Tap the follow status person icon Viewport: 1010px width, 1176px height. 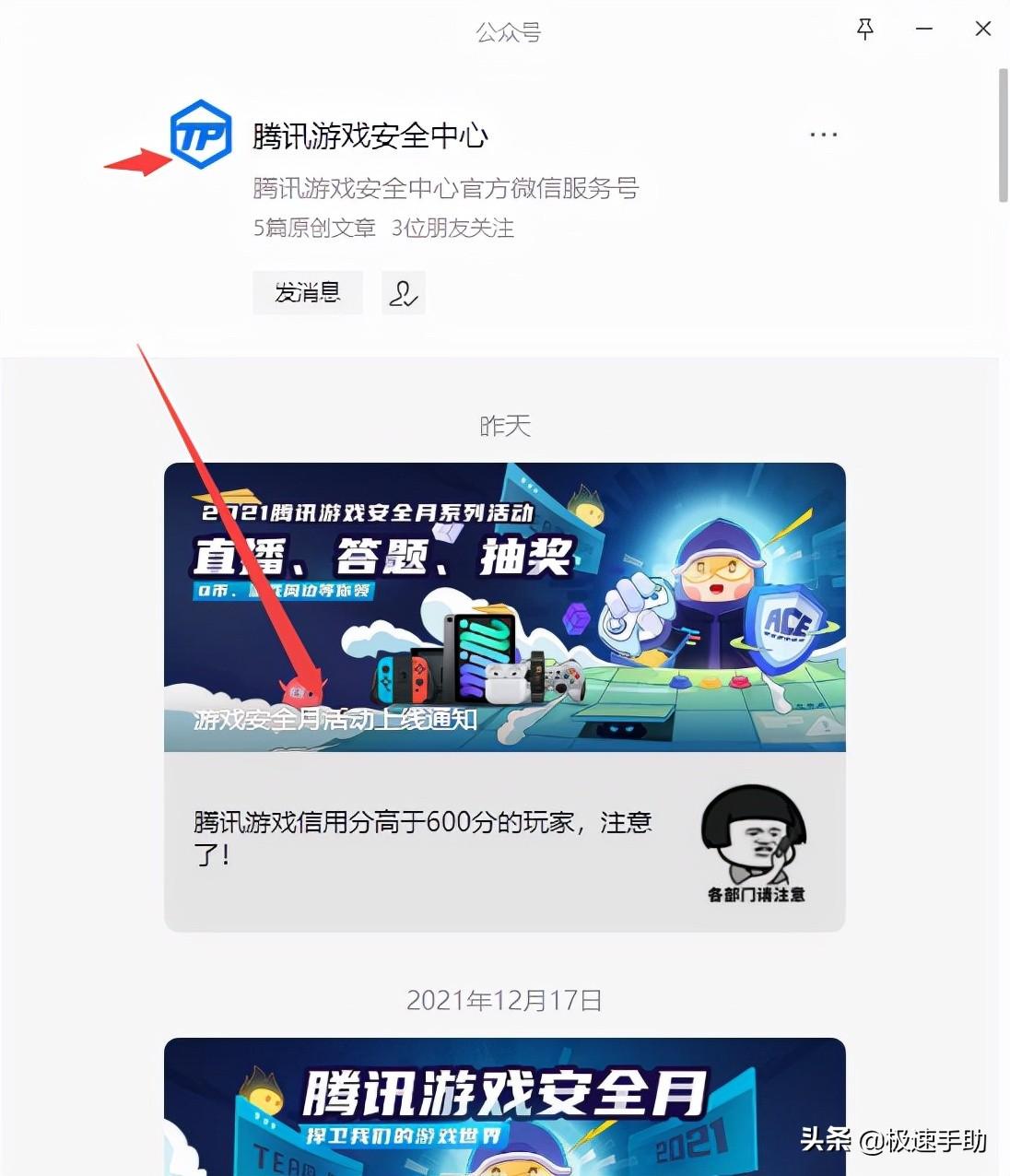coord(404,293)
